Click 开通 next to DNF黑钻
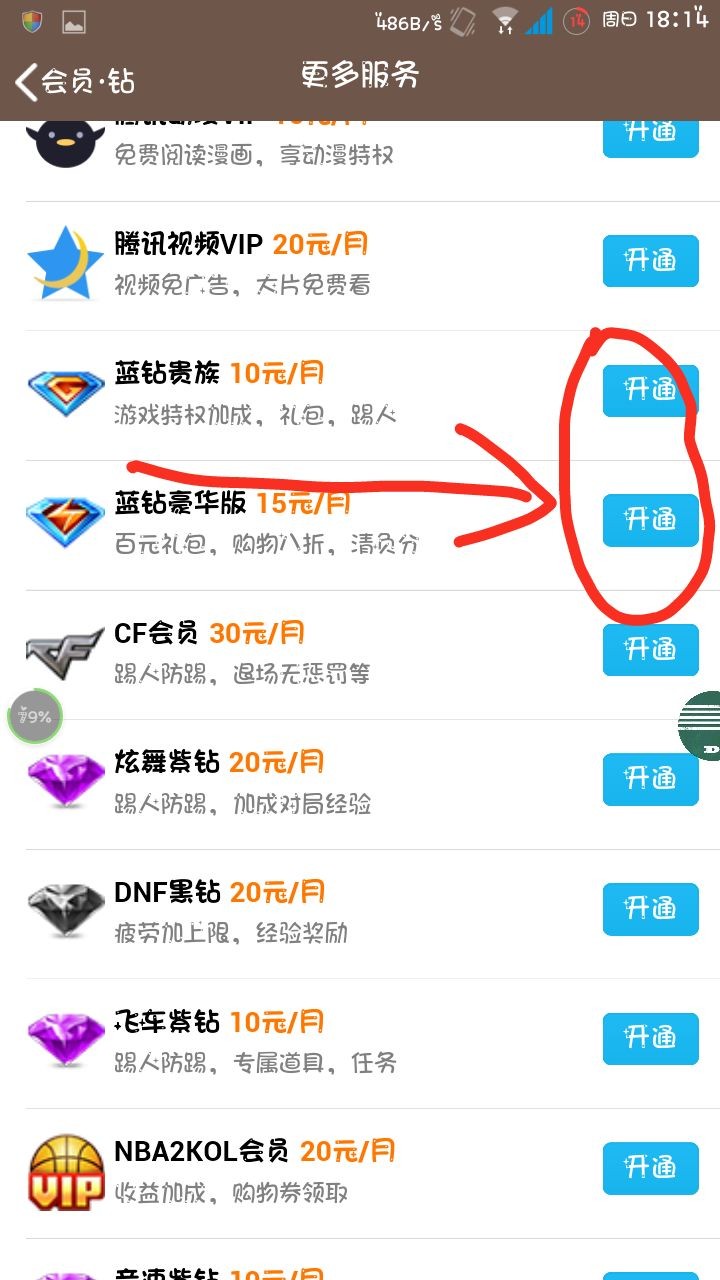The width and height of the screenshot is (720, 1280). (650, 908)
